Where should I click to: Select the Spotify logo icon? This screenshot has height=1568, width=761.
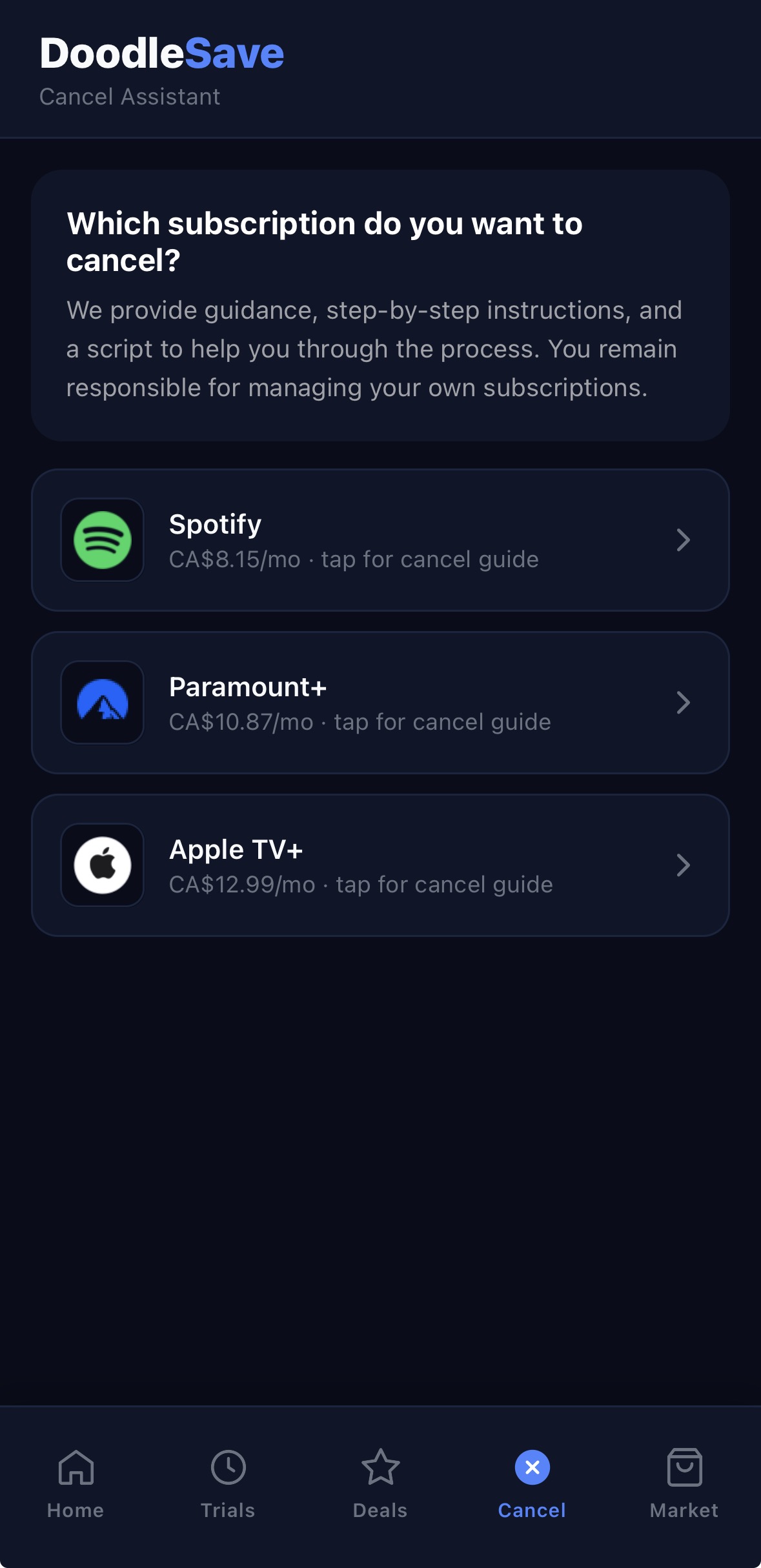(x=101, y=541)
